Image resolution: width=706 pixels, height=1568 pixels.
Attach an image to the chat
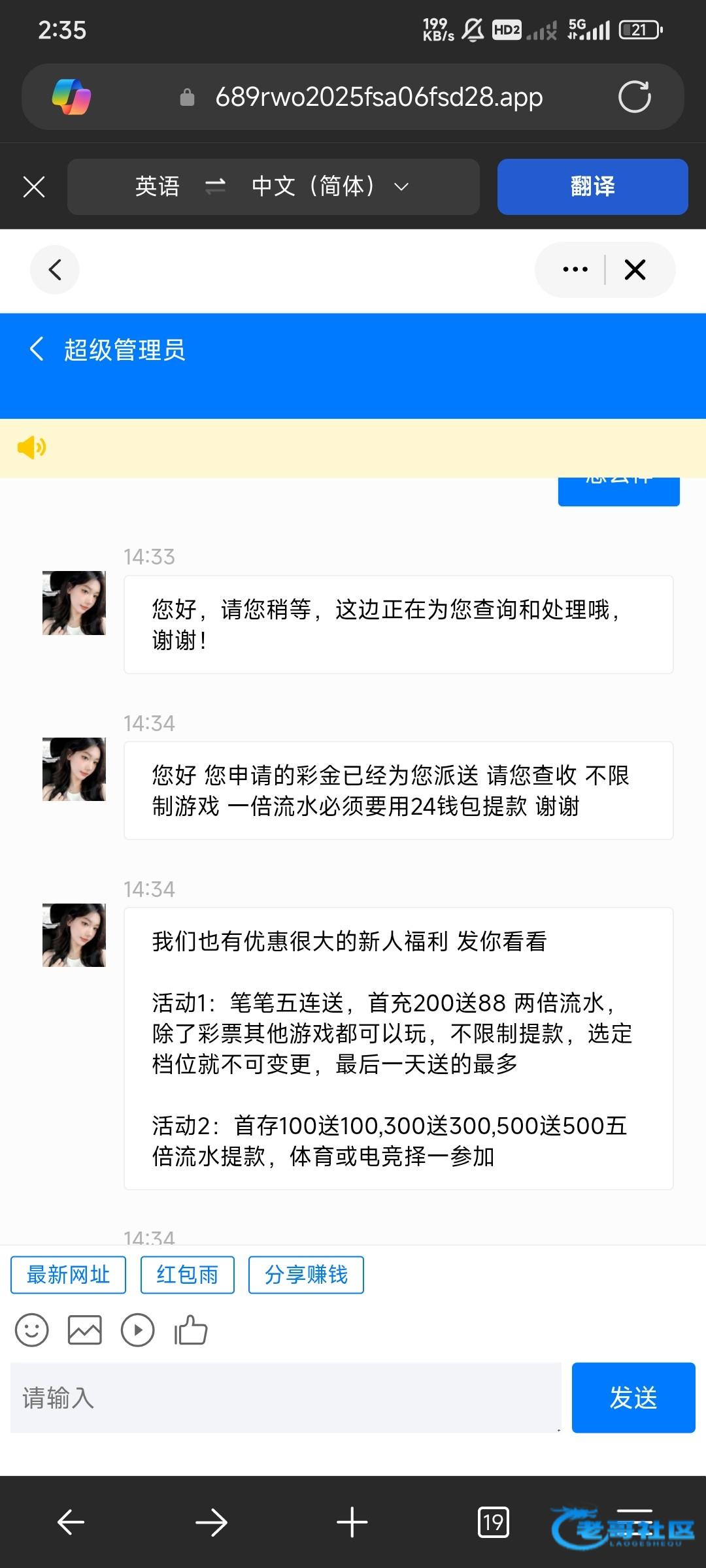click(x=85, y=1330)
